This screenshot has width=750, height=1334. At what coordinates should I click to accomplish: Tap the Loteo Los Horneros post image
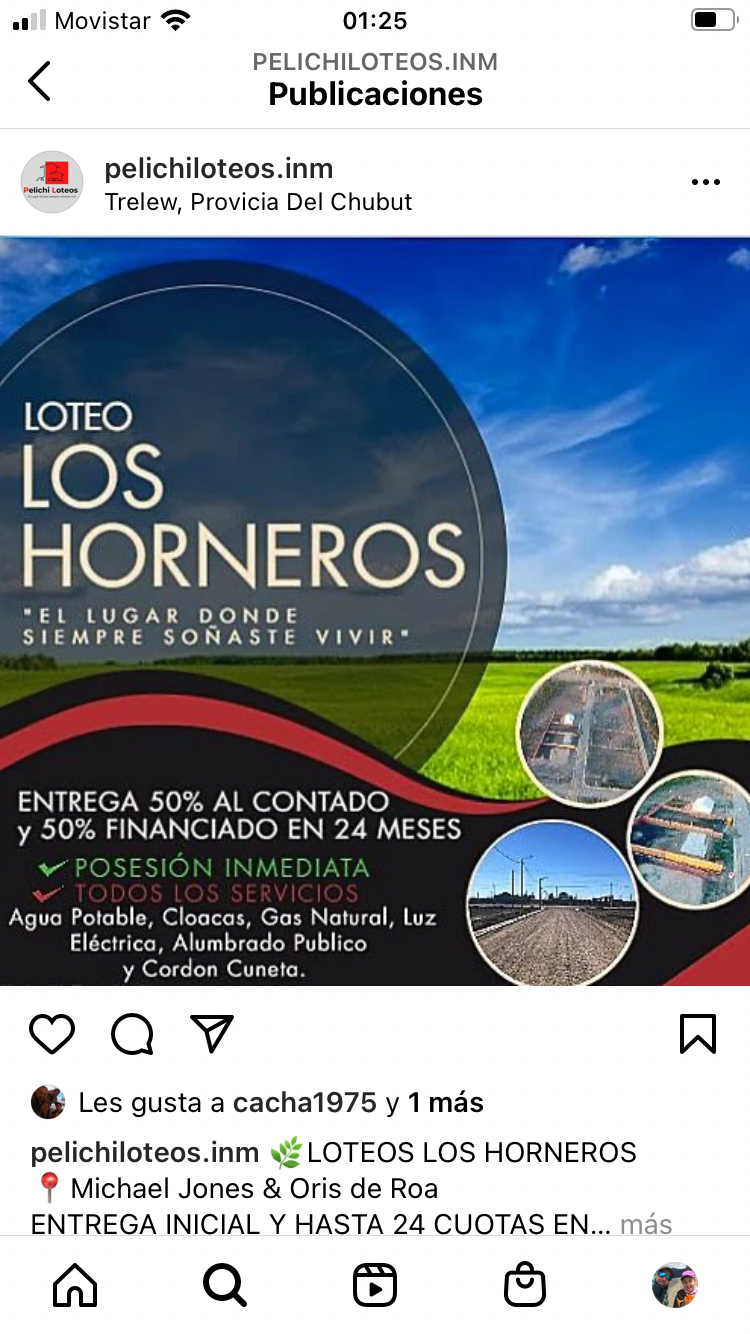click(375, 611)
